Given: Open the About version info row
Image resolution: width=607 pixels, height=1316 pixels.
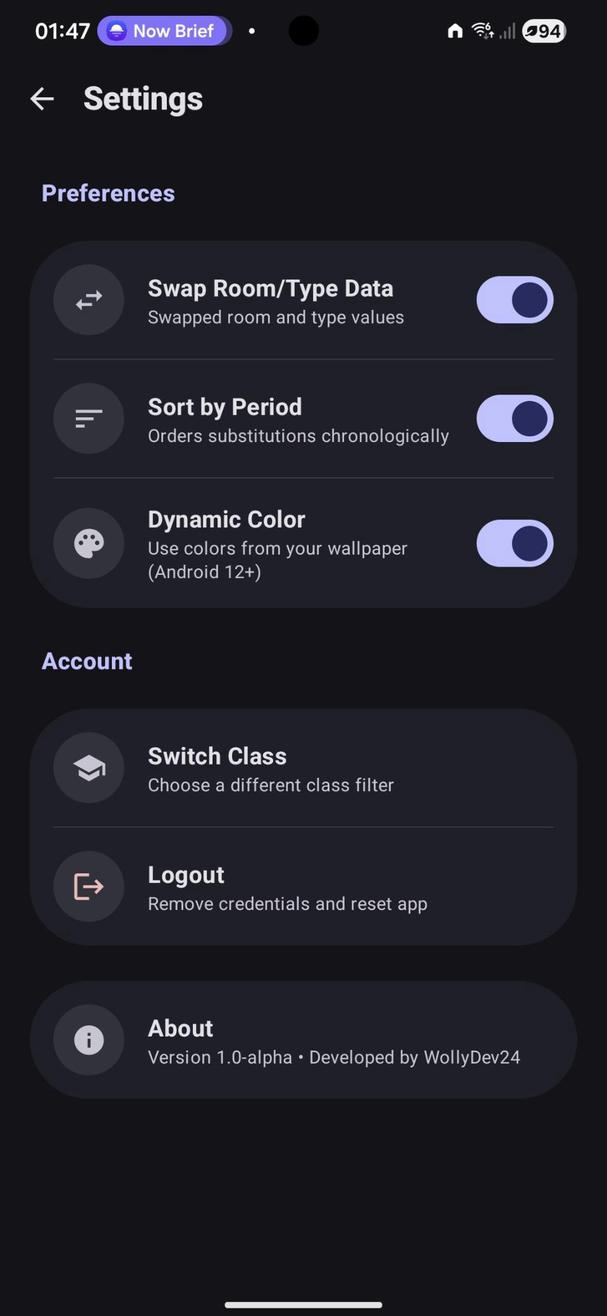Looking at the screenshot, I should (303, 1040).
